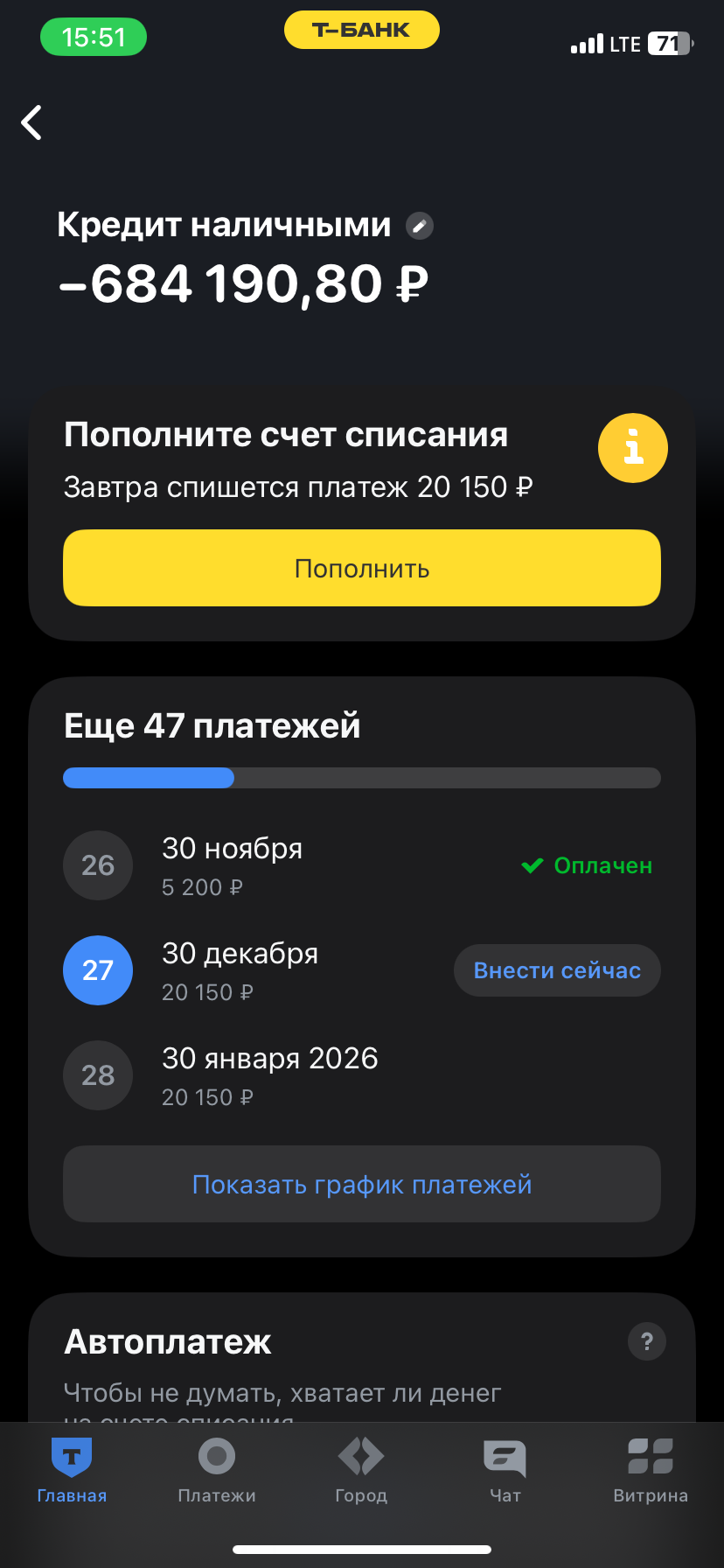This screenshot has width=724, height=1568.
Task: Tap the T-БАНК logo at the top
Action: click(361, 29)
